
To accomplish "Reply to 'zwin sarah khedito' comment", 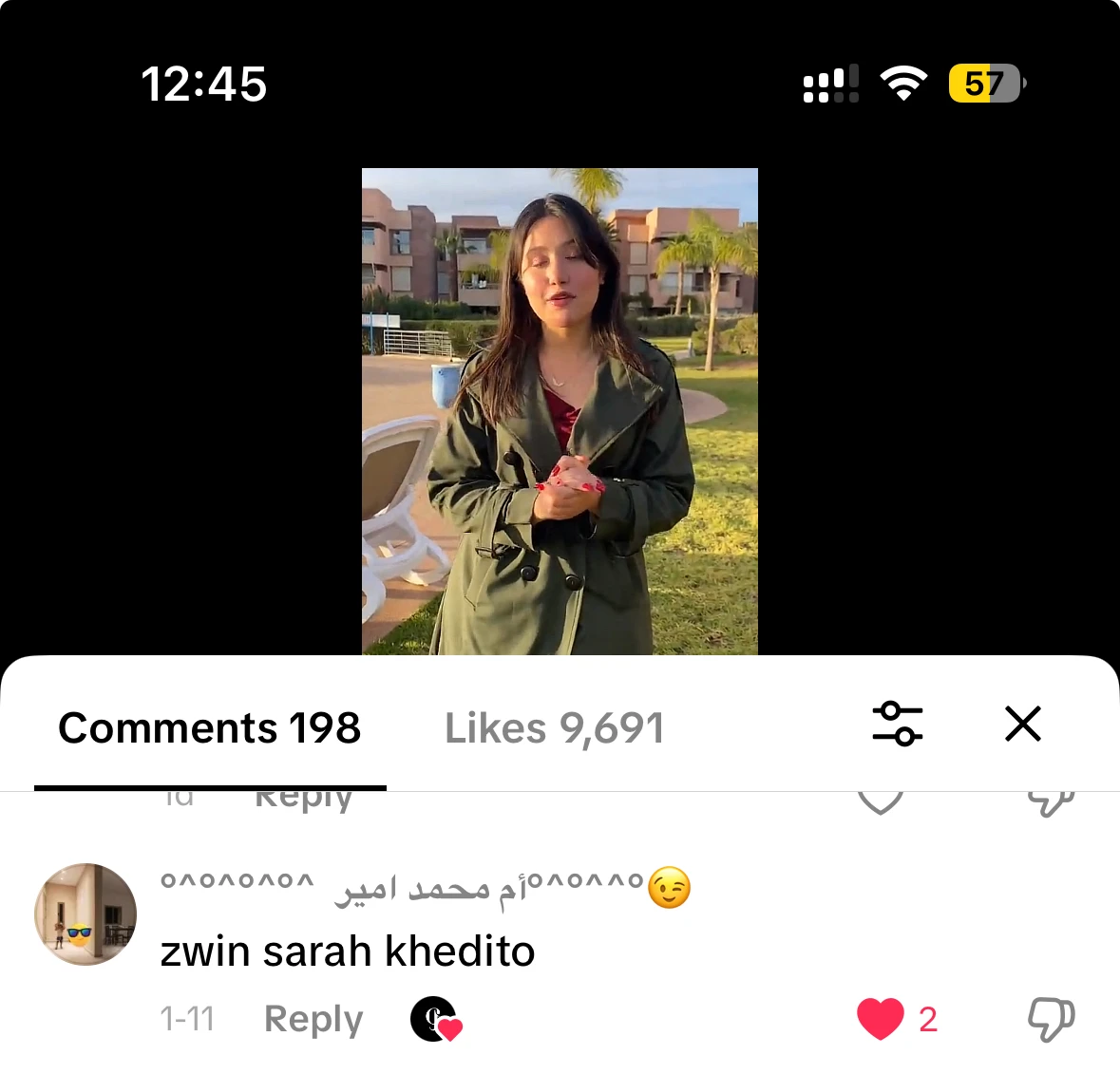I will [313, 1019].
